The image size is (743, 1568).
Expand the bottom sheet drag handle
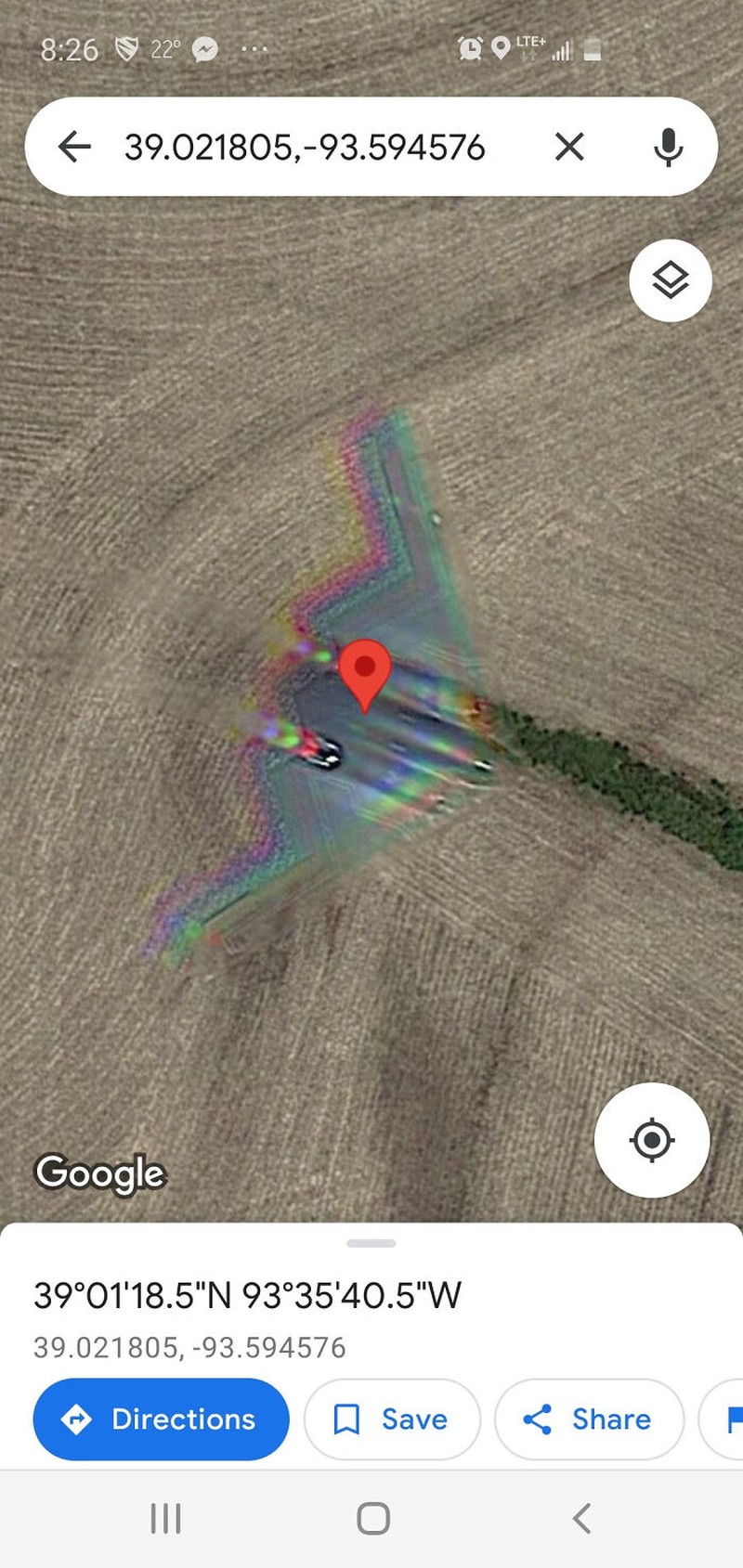click(x=371, y=1243)
